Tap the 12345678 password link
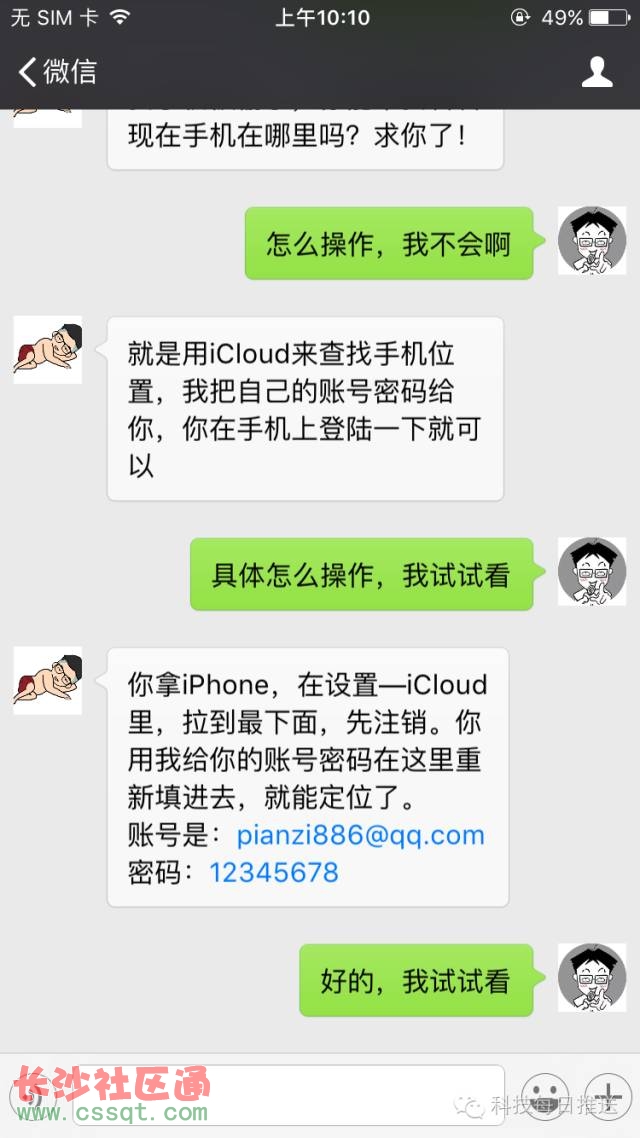 click(274, 872)
